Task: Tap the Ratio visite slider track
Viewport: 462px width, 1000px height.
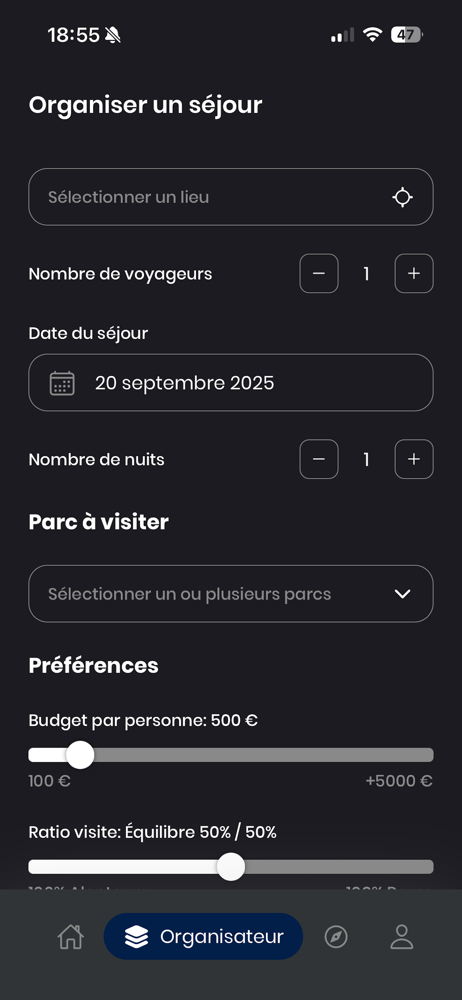Action: 230,867
